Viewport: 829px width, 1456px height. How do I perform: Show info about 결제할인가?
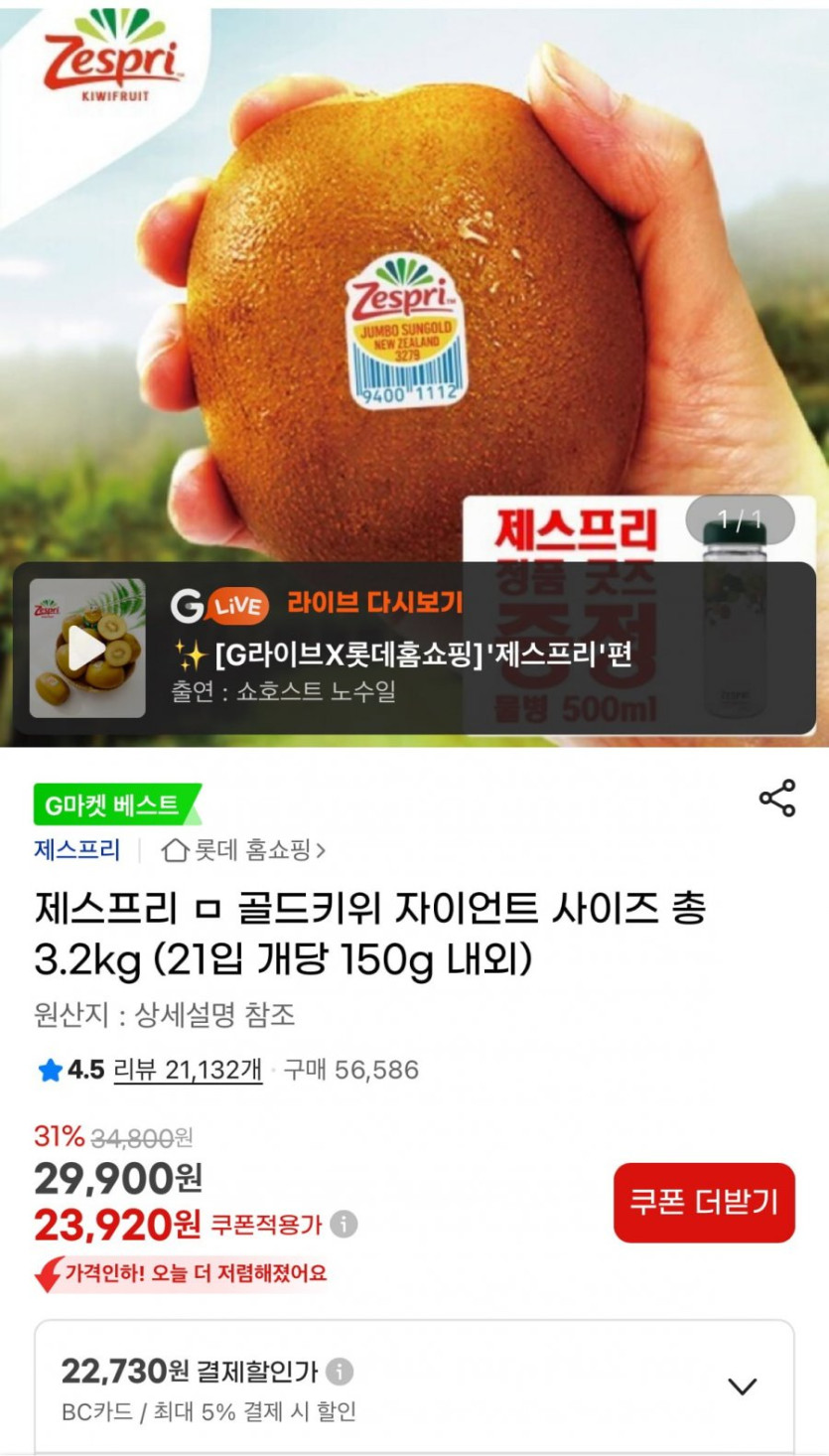[x=340, y=1372]
